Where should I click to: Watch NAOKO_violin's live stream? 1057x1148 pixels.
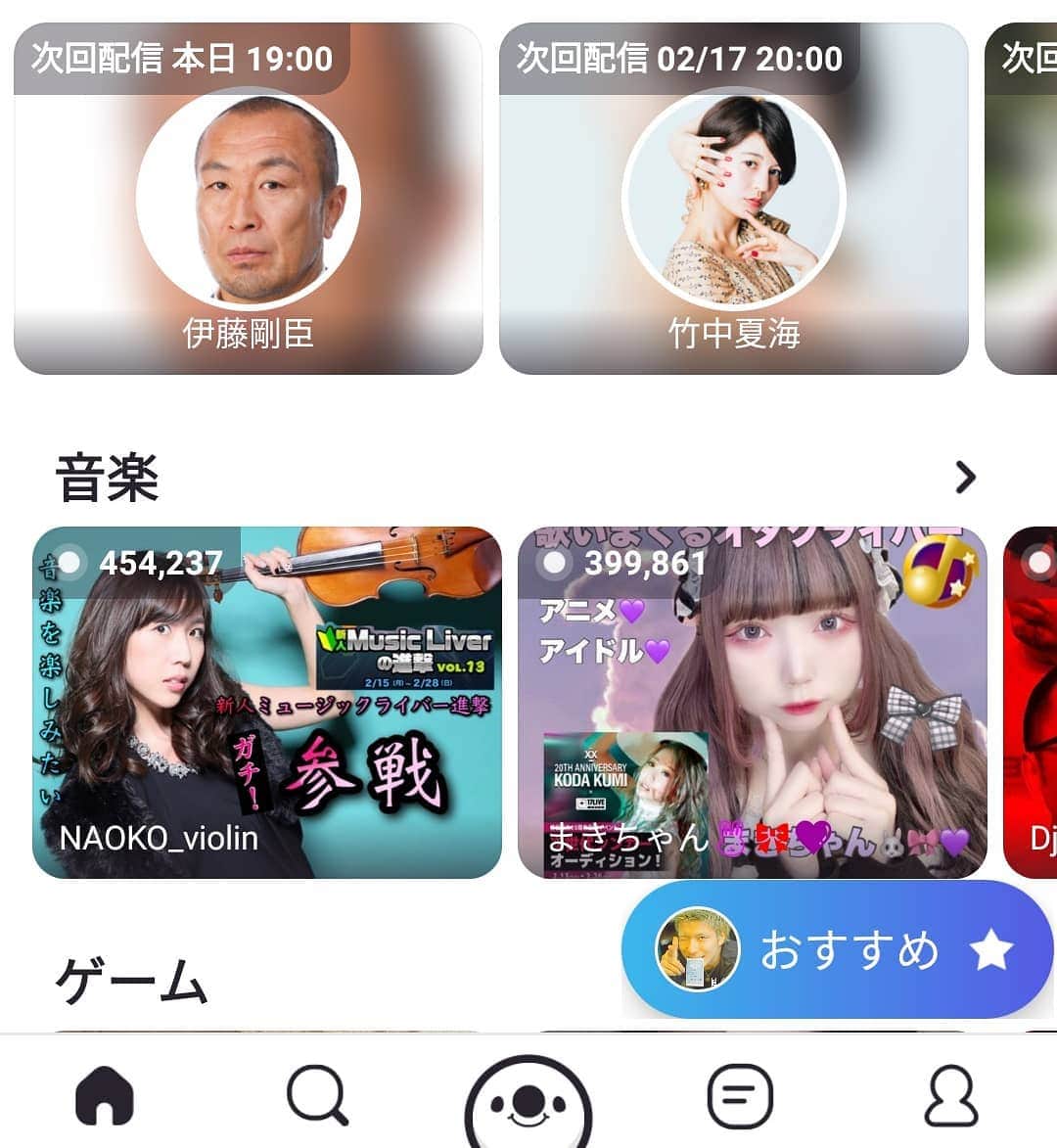click(x=267, y=703)
